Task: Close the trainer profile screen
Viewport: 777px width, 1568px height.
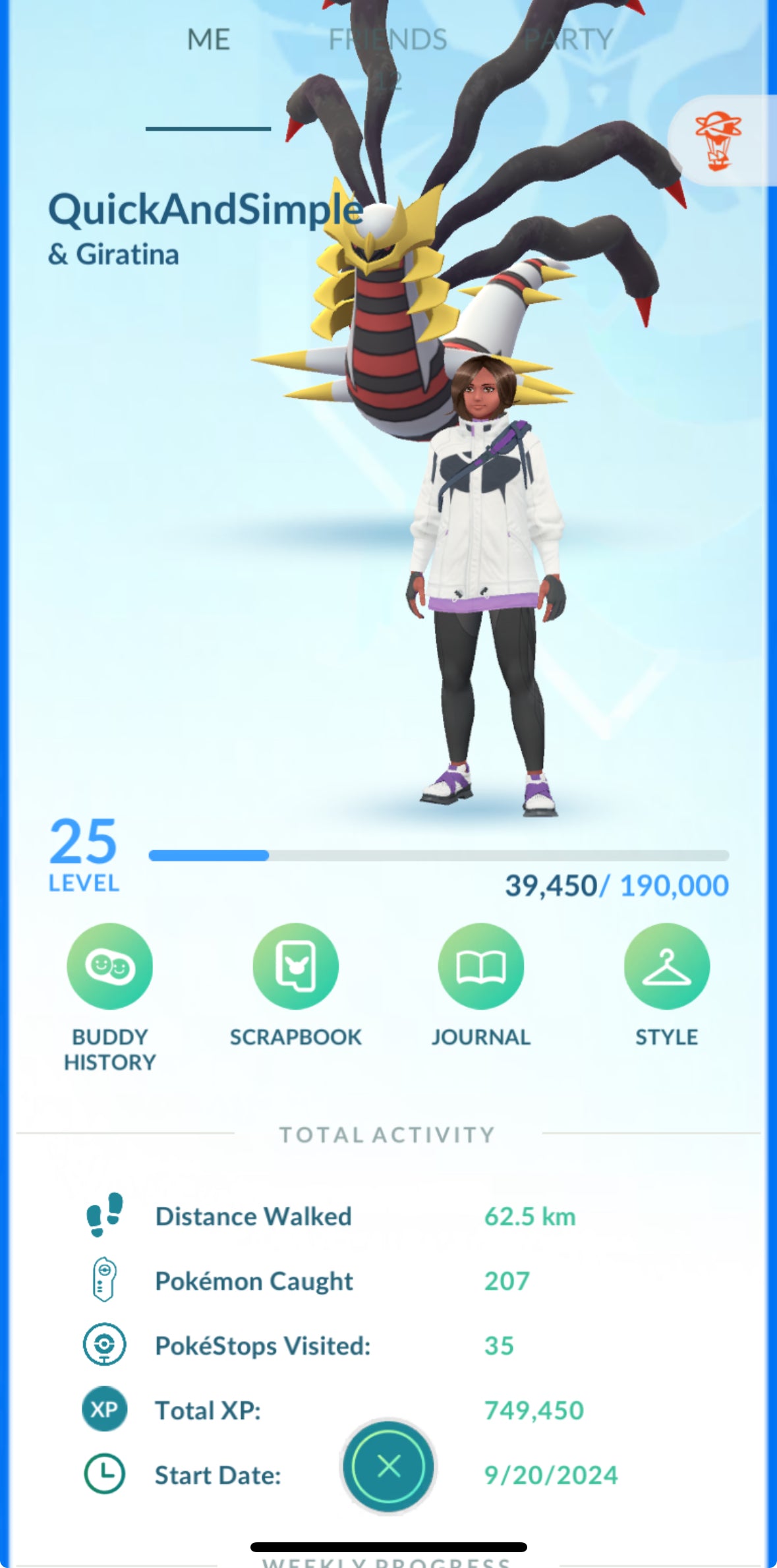Action: point(389,1466)
